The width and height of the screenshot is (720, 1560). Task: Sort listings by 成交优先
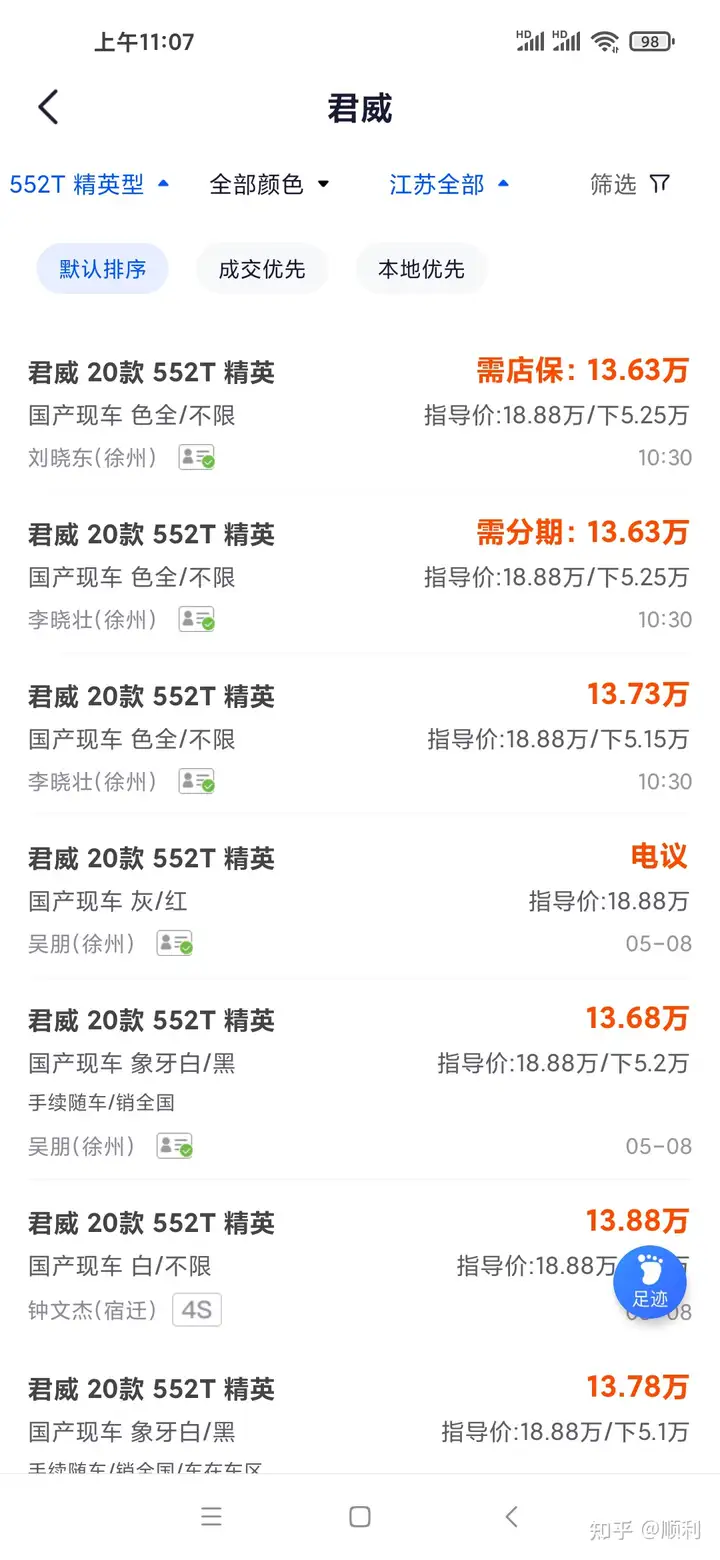[262, 269]
